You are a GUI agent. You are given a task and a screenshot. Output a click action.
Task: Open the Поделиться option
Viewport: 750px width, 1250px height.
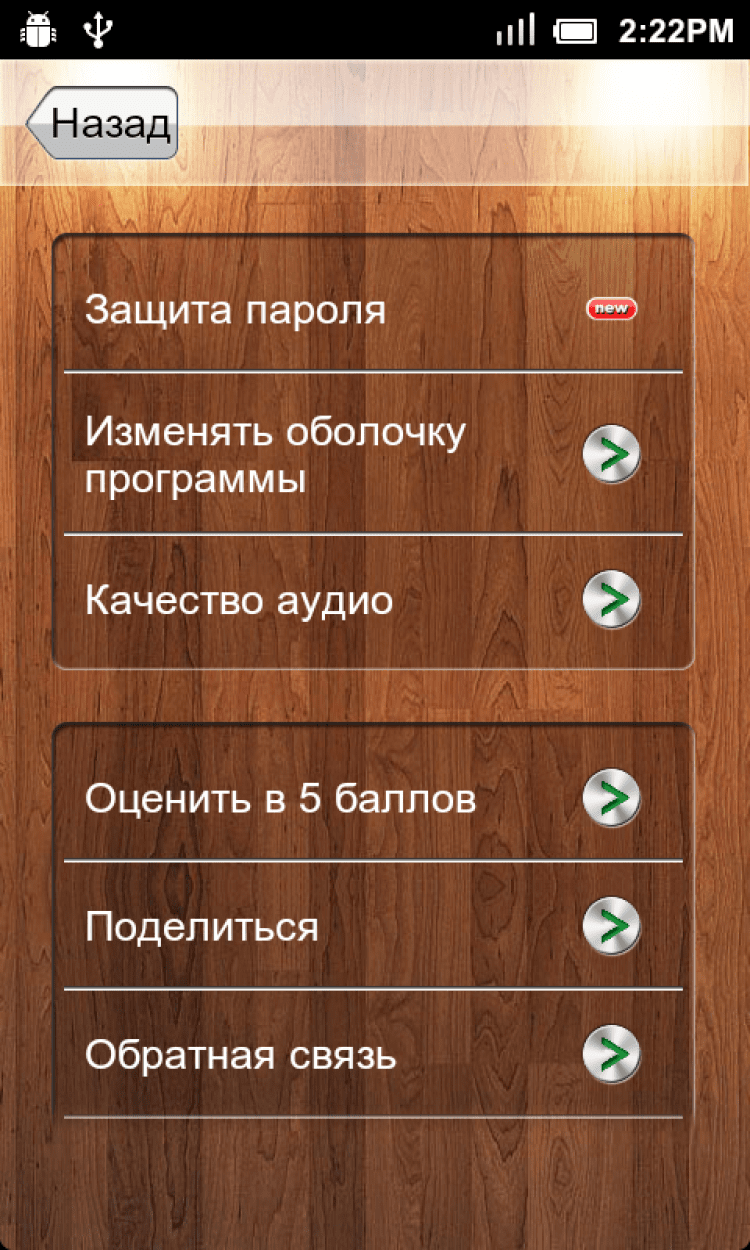coord(373,927)
